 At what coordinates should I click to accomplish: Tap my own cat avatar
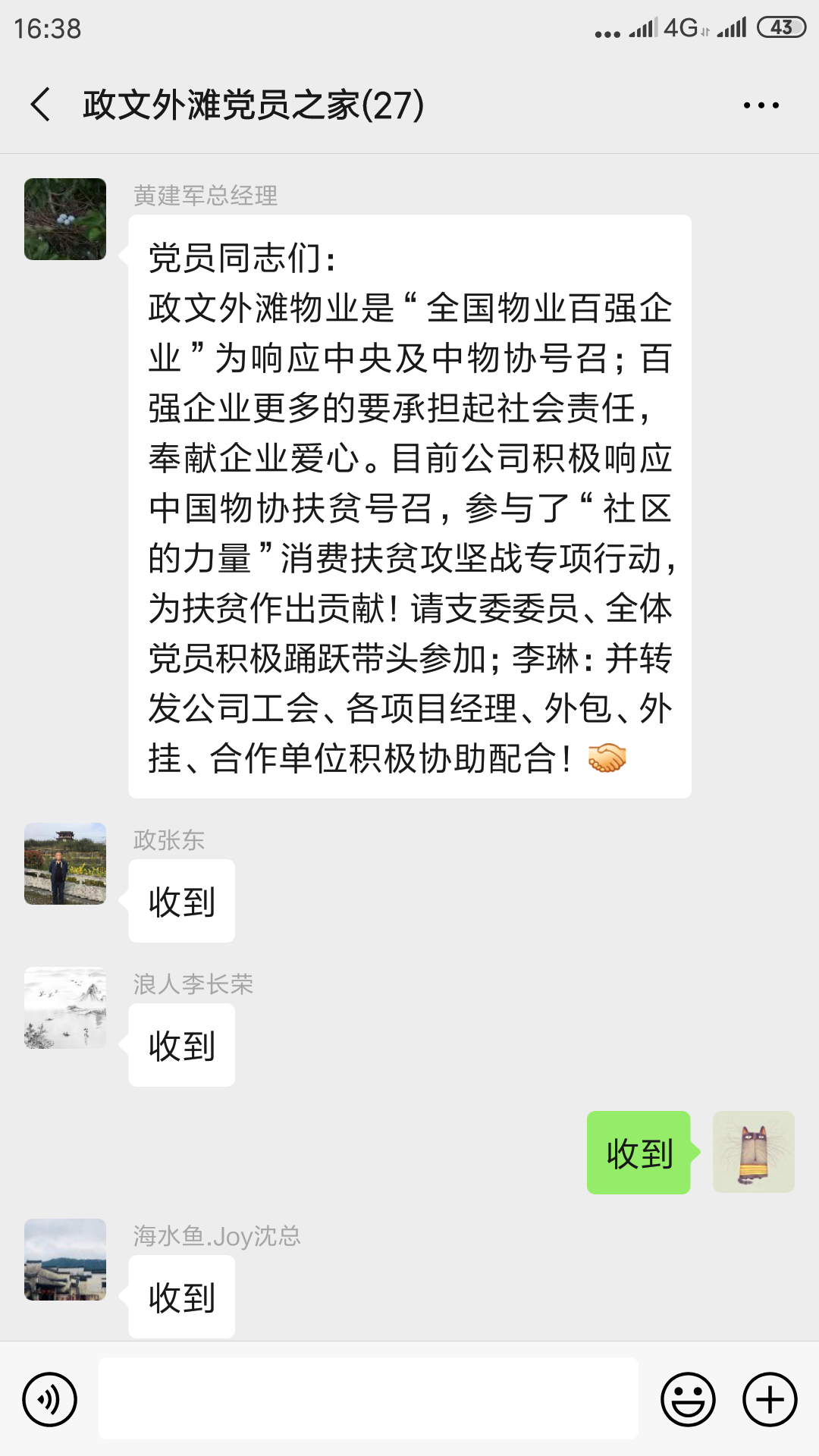click(753, 1152)
